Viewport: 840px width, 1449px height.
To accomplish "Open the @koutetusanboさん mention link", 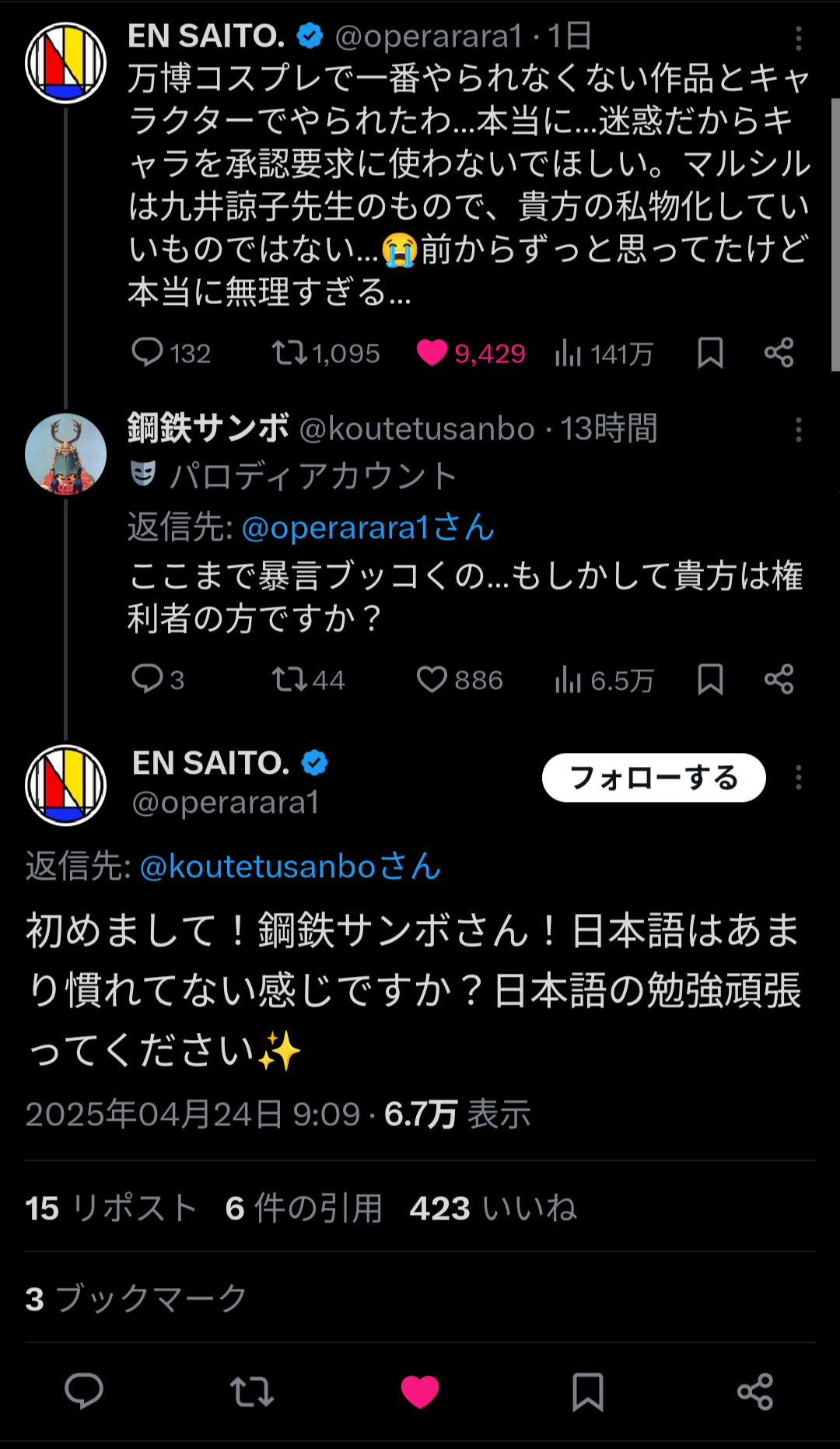I will click(x=290, y=866).
